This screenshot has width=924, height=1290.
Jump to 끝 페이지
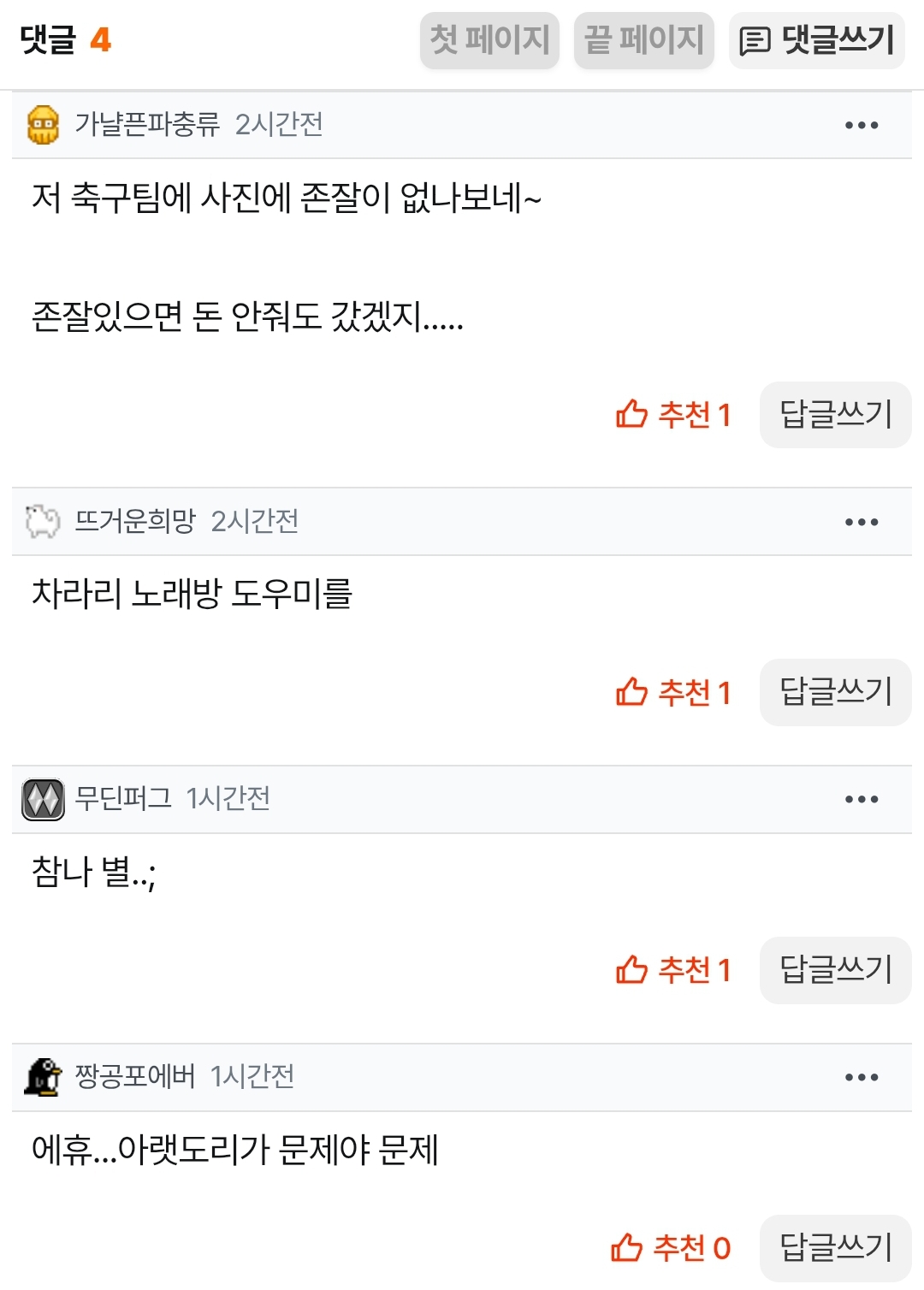click(644, 40)
